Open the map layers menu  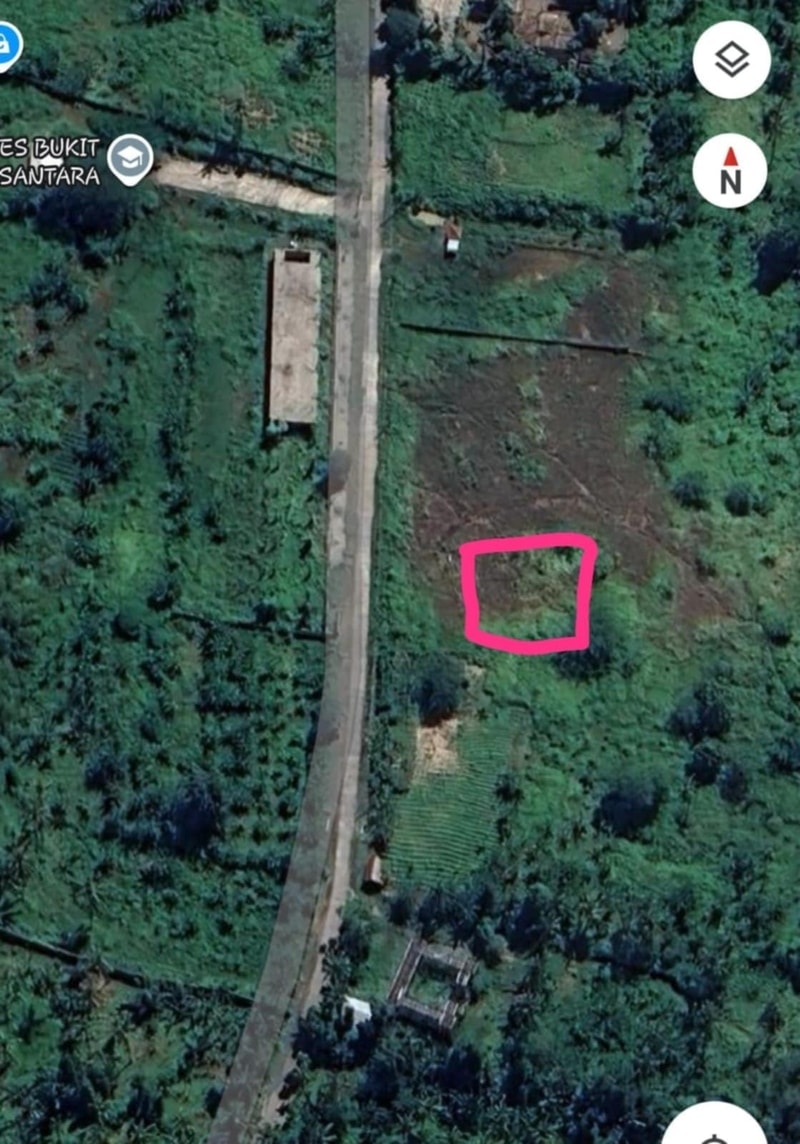[x=731, y=59]
